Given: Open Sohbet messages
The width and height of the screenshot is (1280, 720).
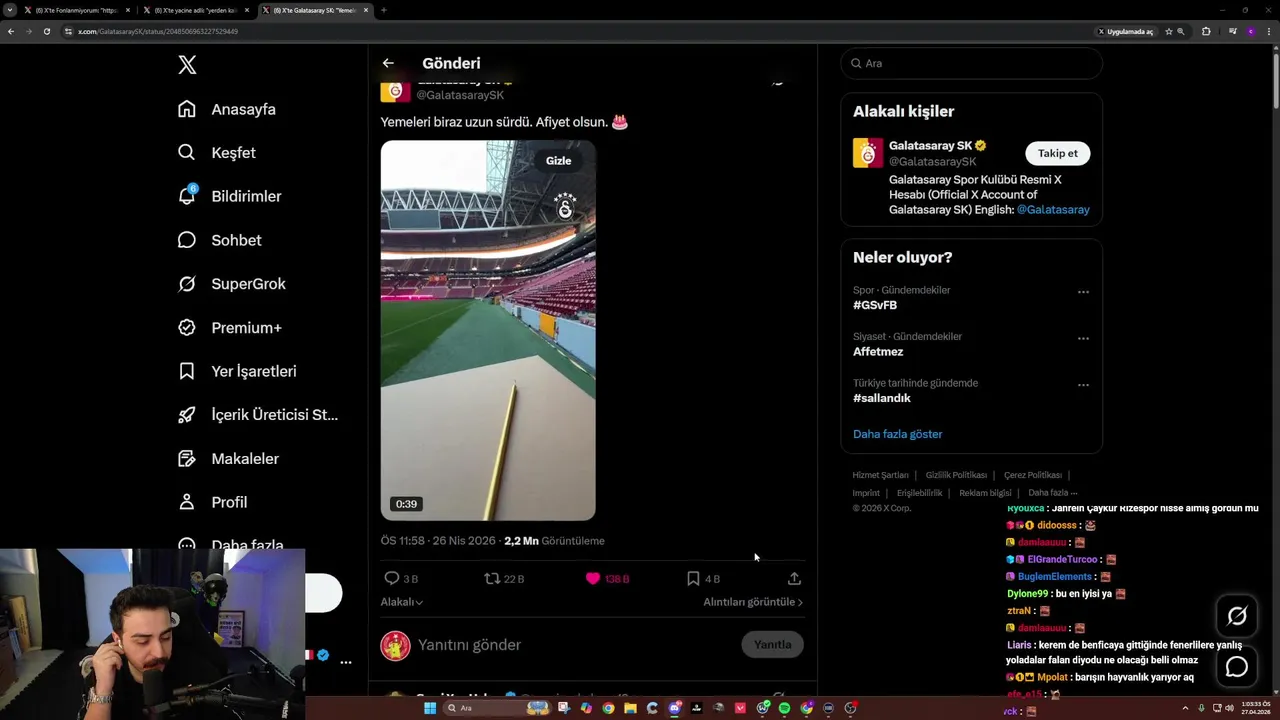Looking at the screenshot, I should coord(236,241).
